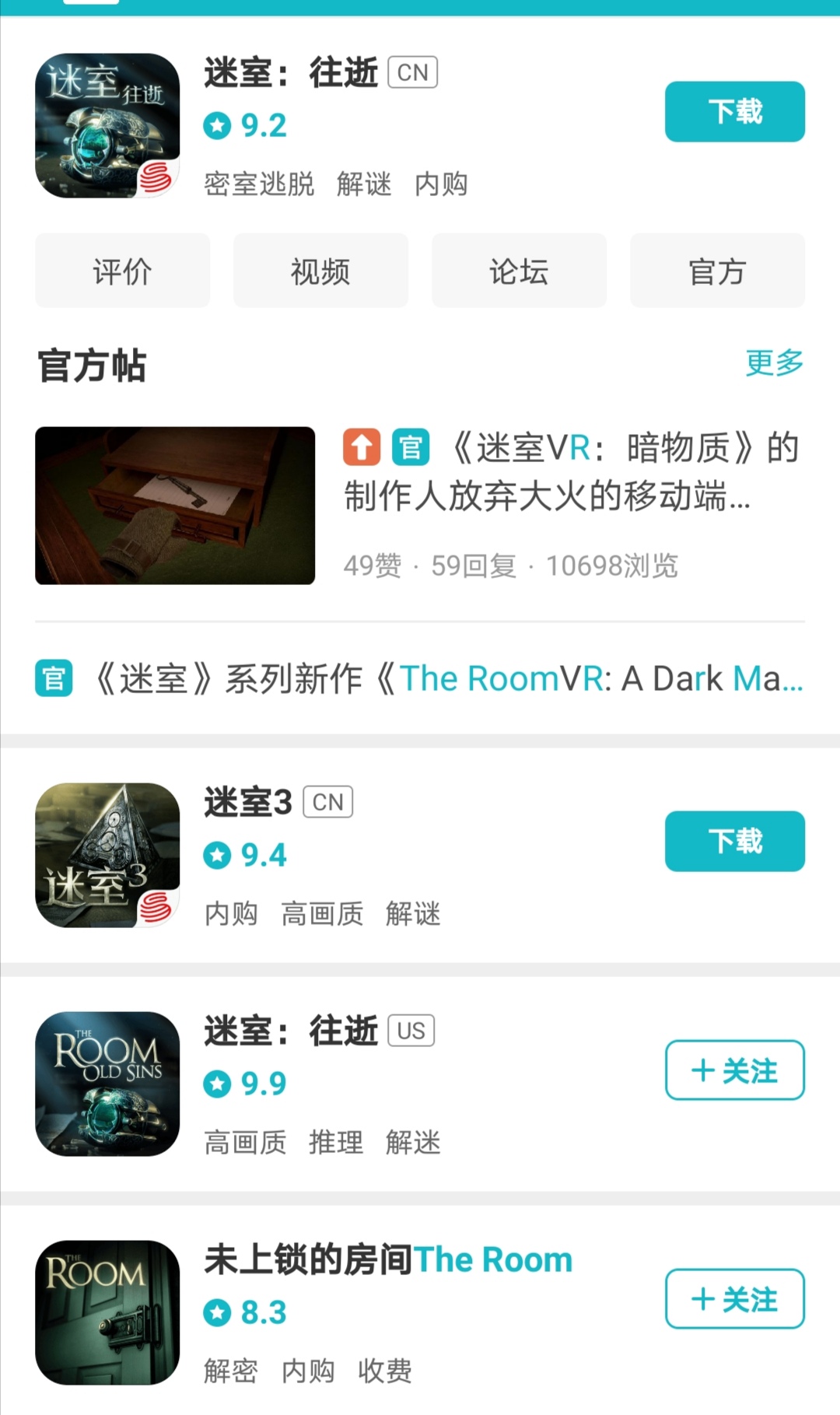Open the 迷室3 game page
This screenshot has width=840, height=1415.
pos(247,802)
